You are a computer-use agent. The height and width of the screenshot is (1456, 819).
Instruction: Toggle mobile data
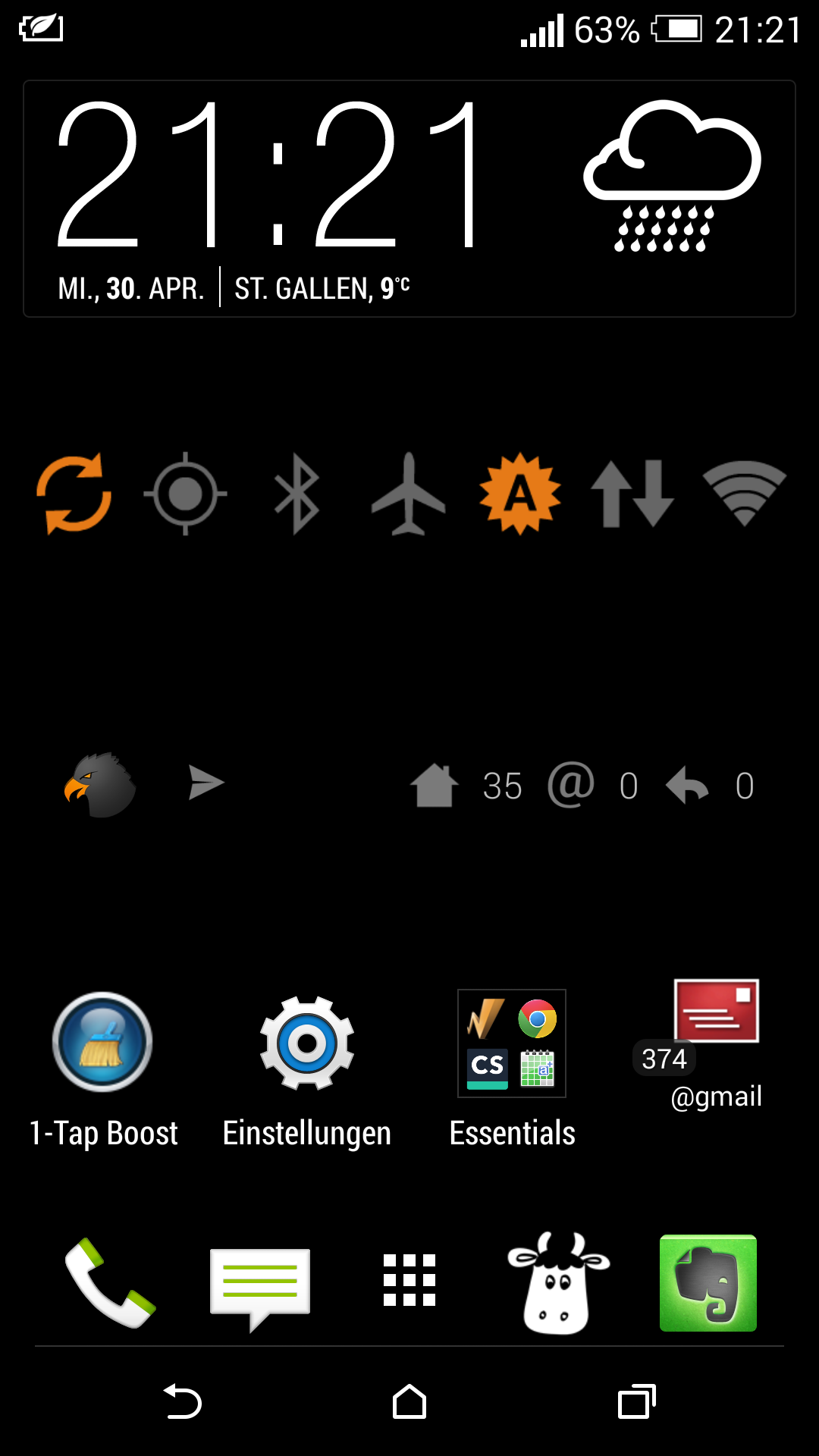(632, 494)
